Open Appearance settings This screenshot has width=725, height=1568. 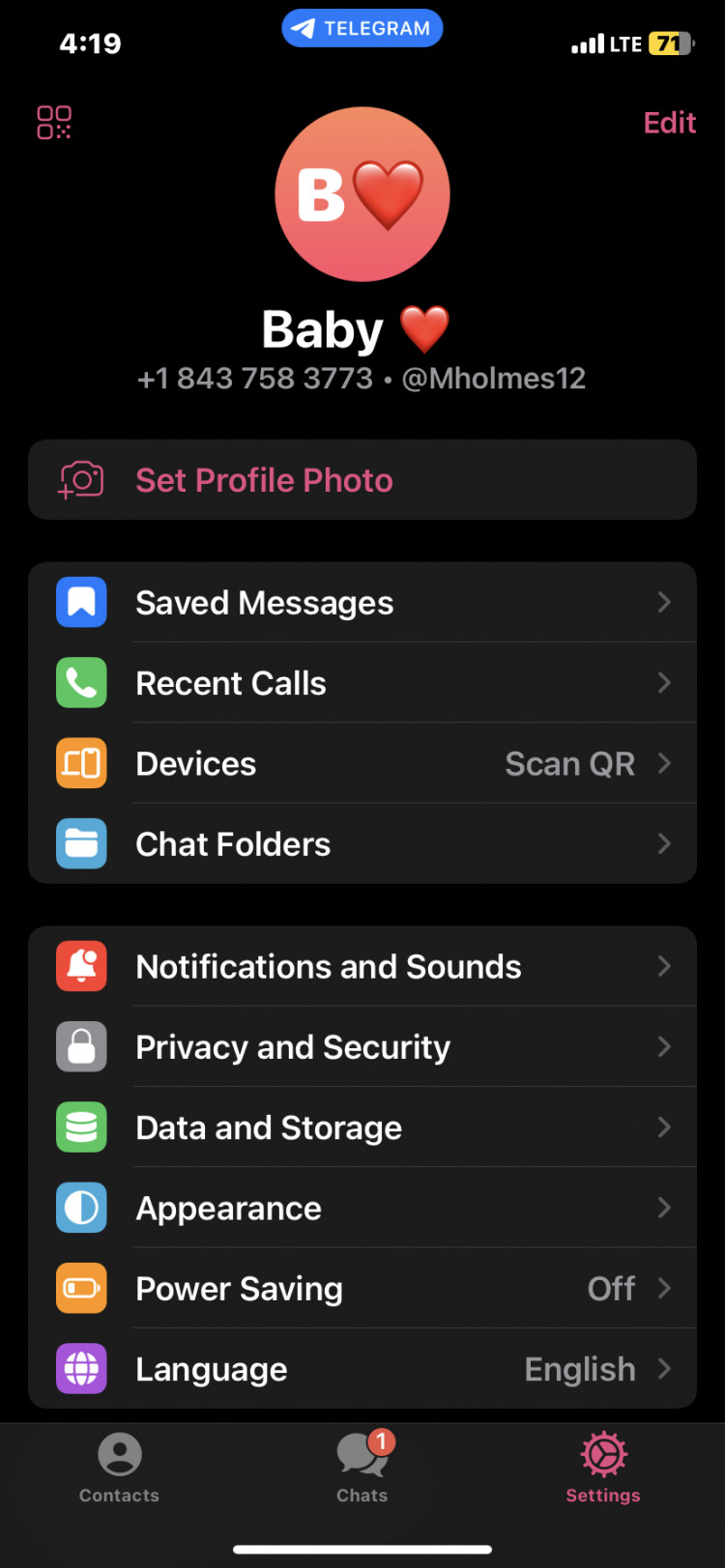[362, 1208]
